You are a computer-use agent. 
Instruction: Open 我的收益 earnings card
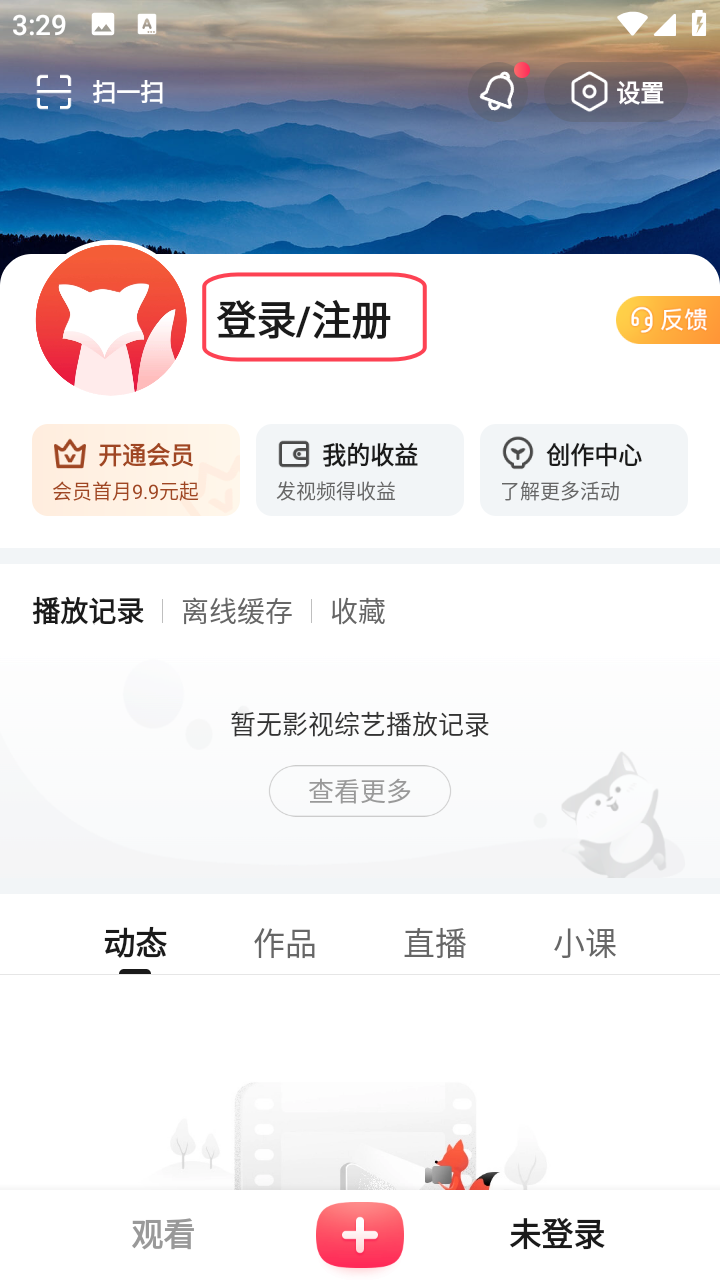360,470
